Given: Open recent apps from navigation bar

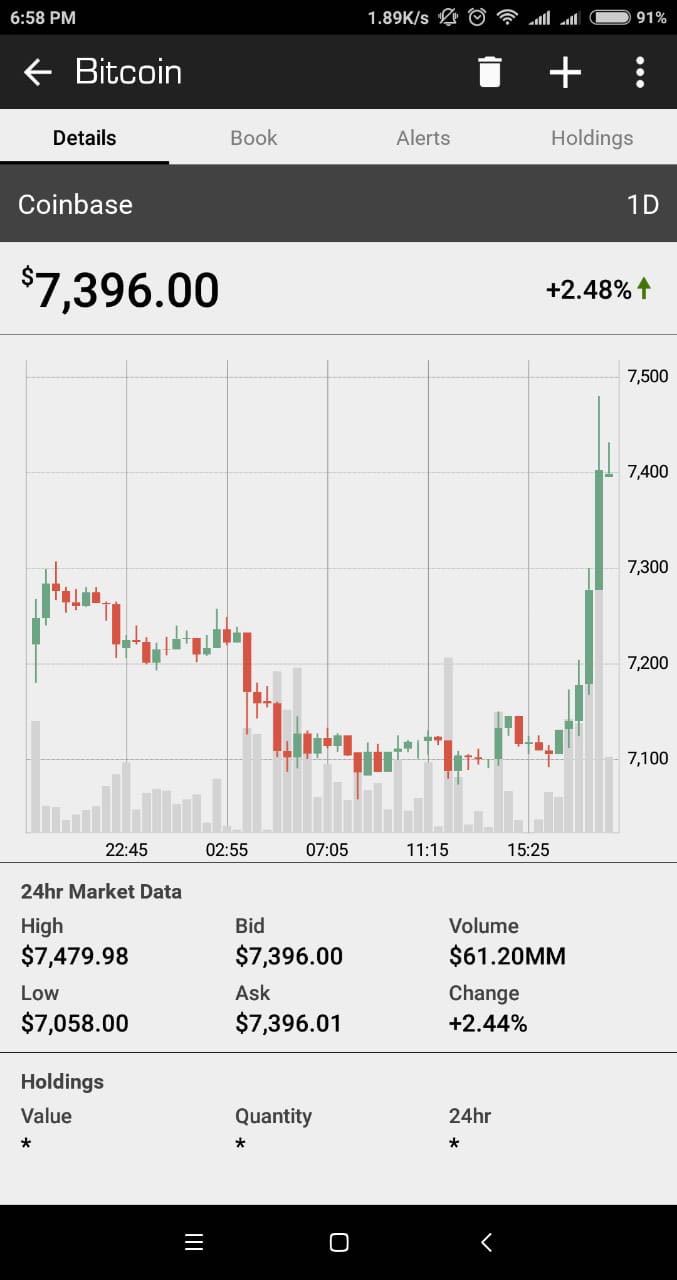Looking at the screenshot, I should click(x=194, y=1242).
